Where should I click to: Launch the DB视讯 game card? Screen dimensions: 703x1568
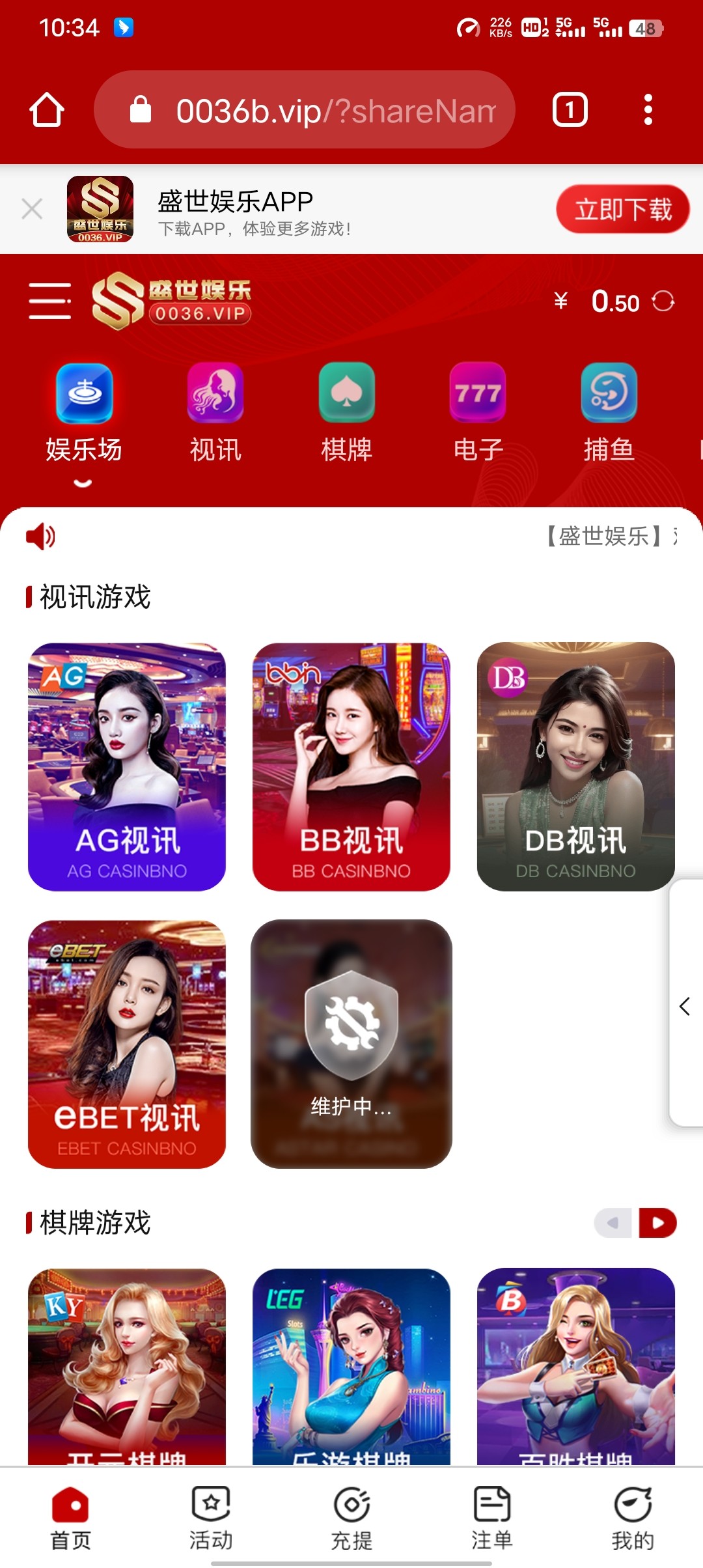[575, 766]
